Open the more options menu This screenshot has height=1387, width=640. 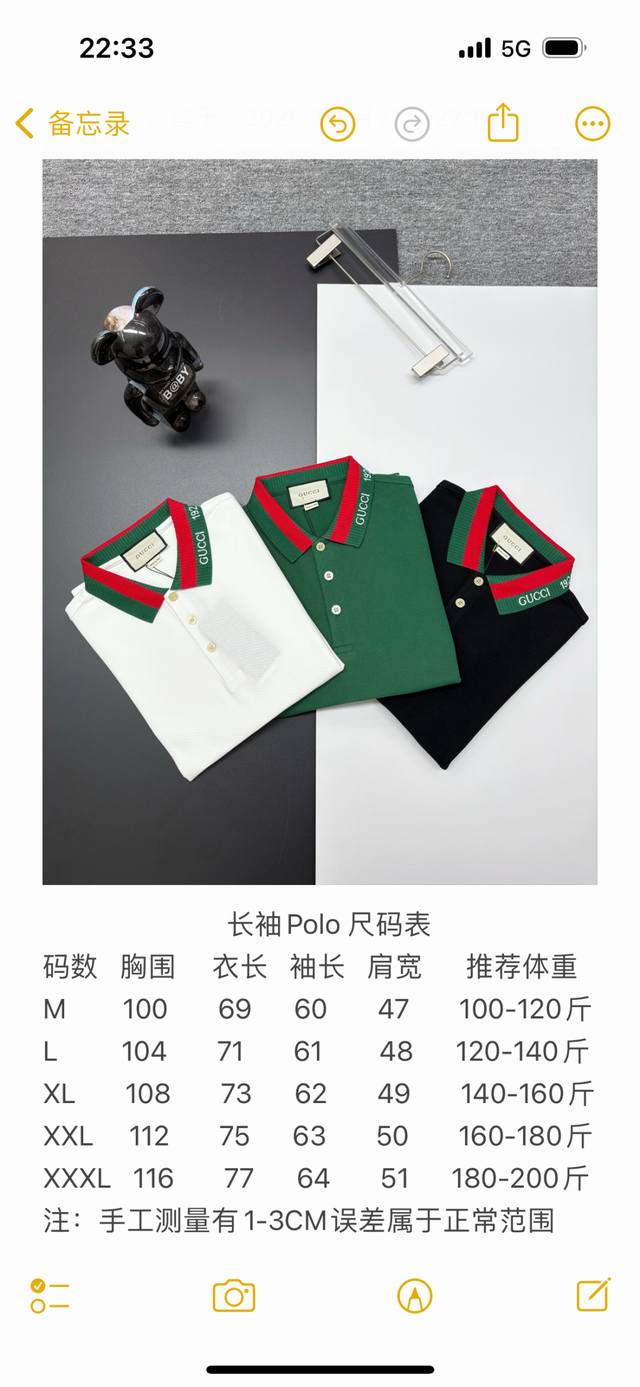592,124
